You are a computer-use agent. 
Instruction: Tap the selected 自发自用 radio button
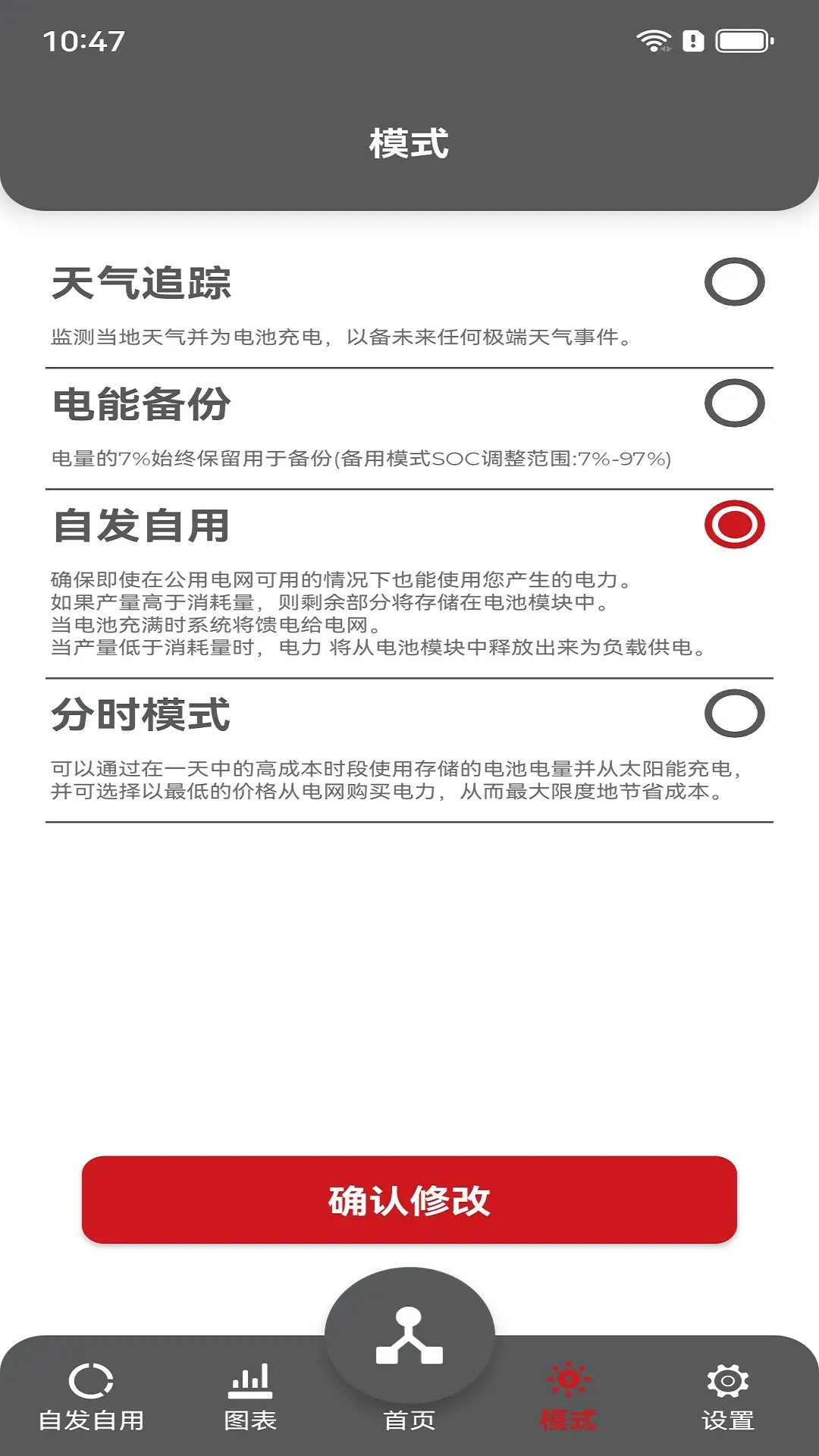click(734, 524)
